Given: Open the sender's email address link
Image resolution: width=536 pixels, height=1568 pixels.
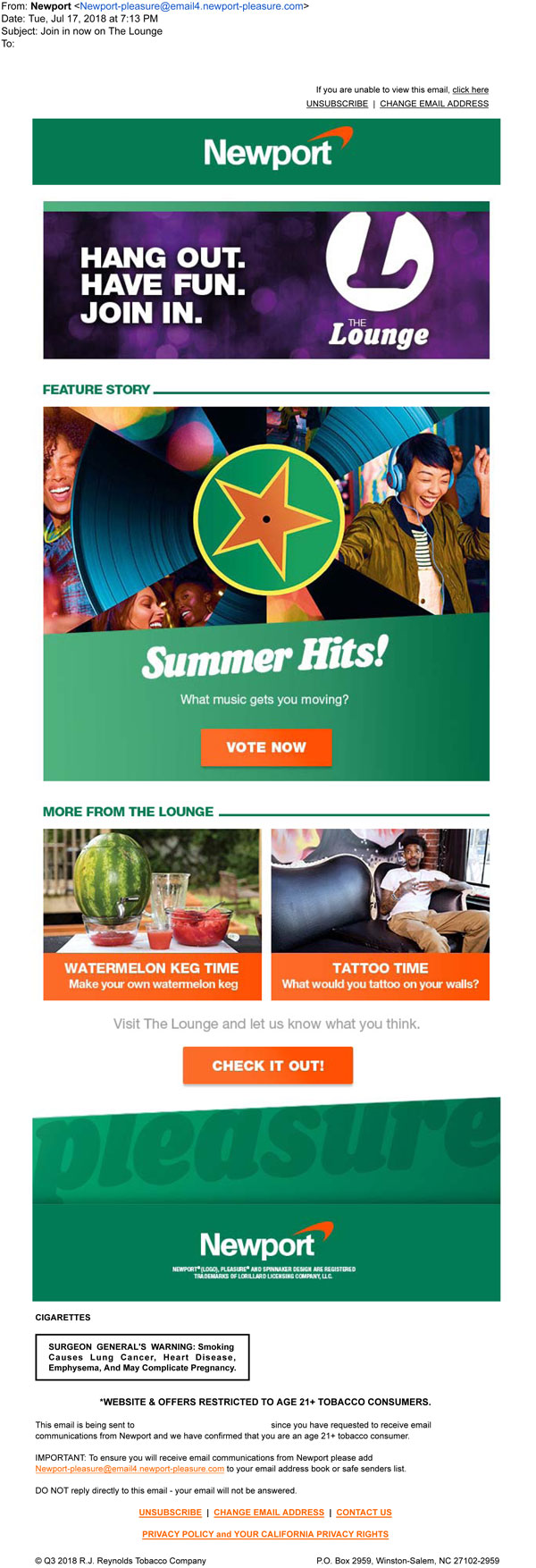Looking at the screenshot, I should coord(191,6).
